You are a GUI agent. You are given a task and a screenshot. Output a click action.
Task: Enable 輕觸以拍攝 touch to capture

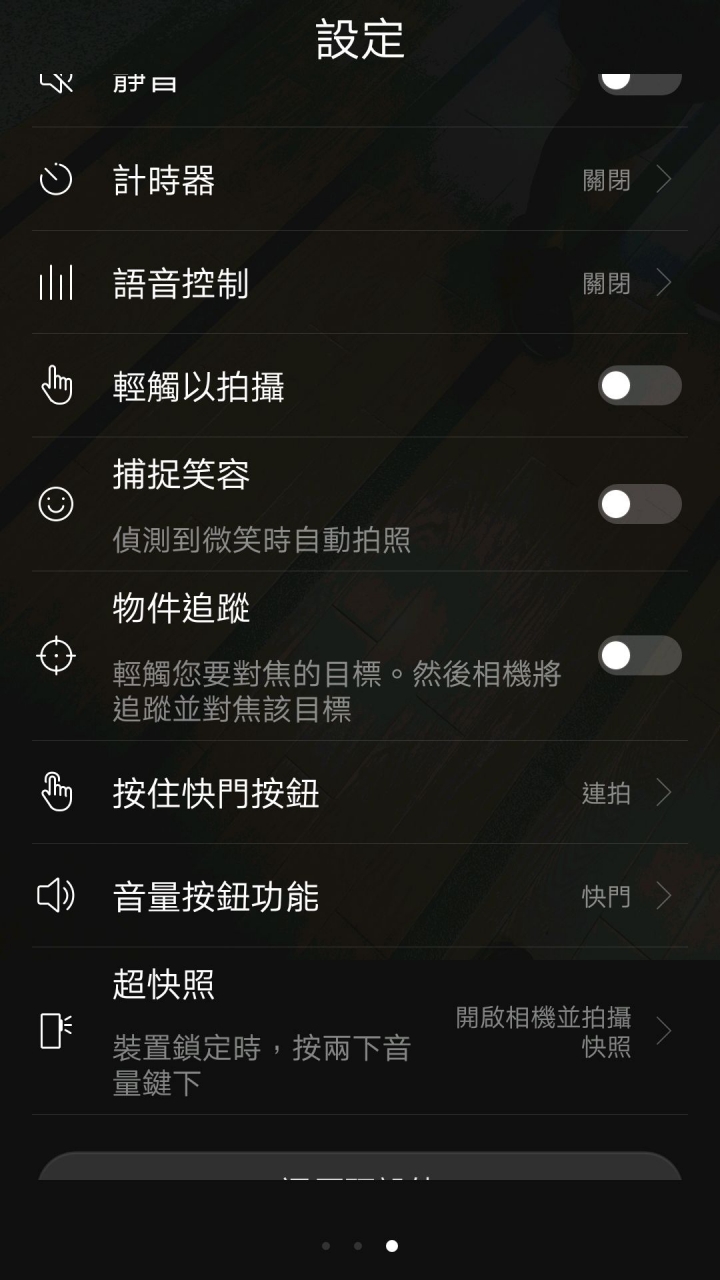tap(639, 386)
